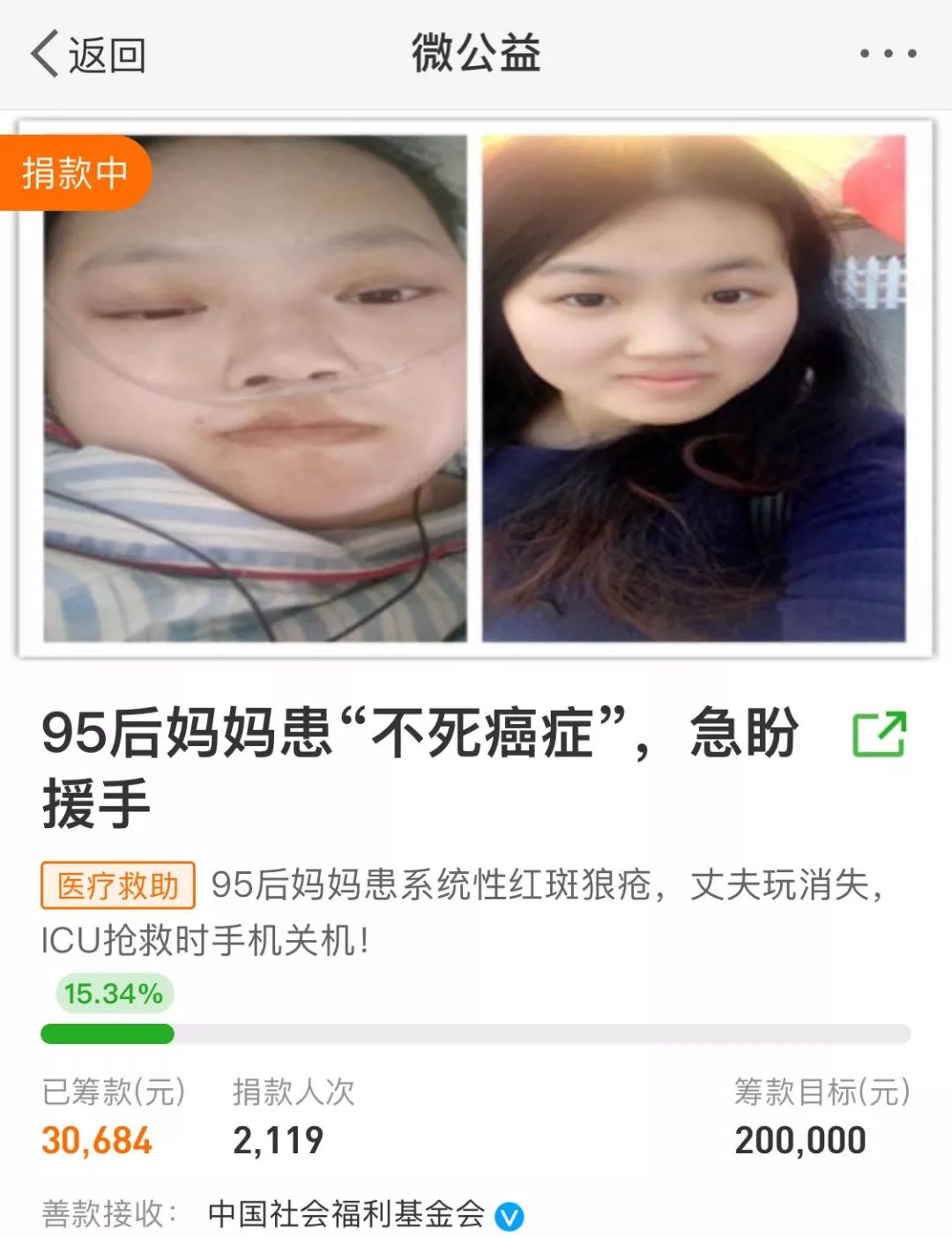Screen dimensions: 952x1238
Task: Tap the 医疗救助 category tag
Action: pos(118,885)
